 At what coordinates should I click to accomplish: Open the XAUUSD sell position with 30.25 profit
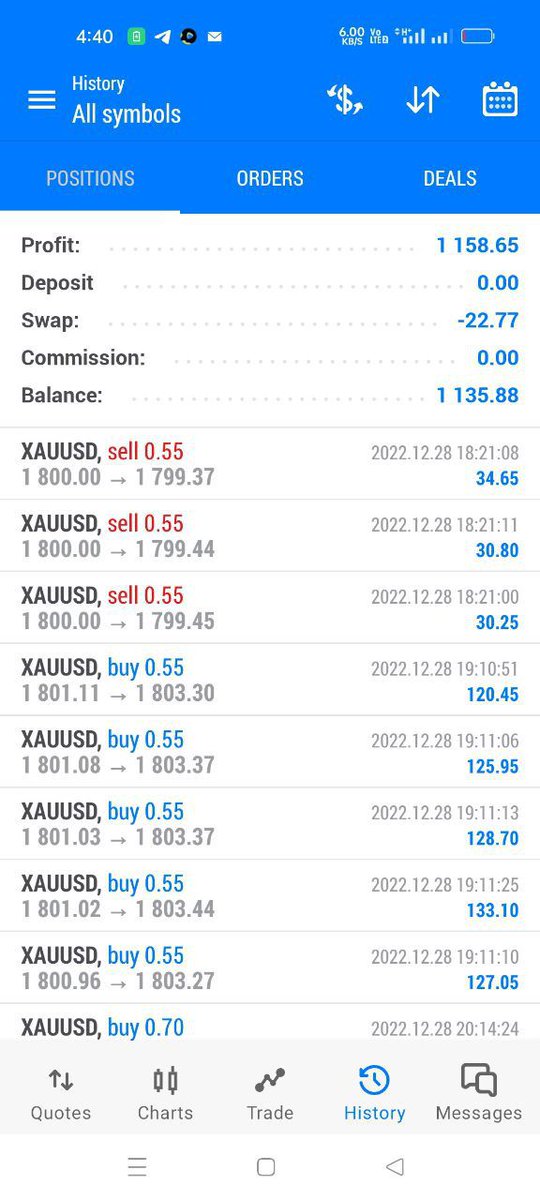pyautogui.click(x=270, y=608)
